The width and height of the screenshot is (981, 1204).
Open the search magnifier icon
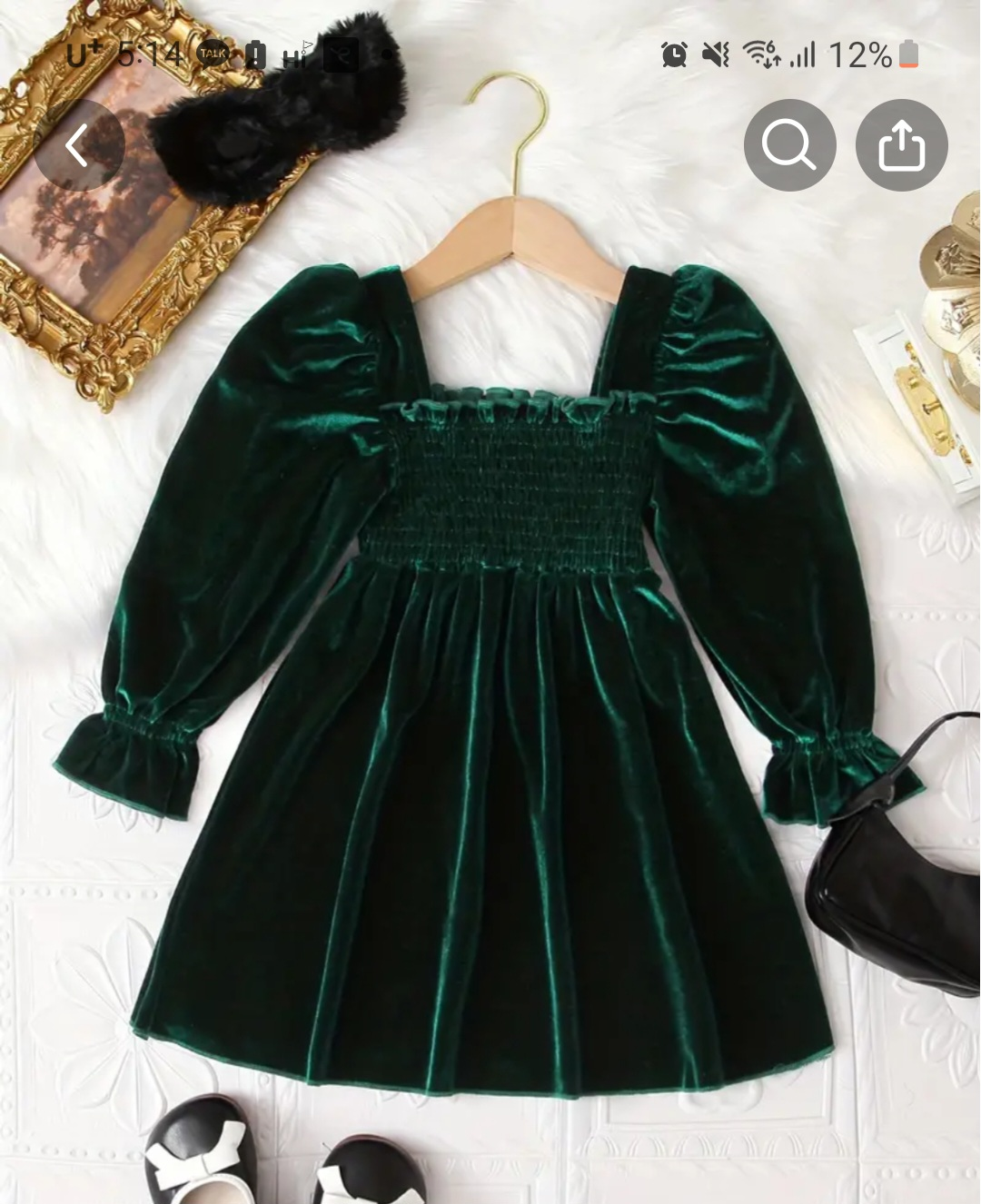(x=789, y=145)
